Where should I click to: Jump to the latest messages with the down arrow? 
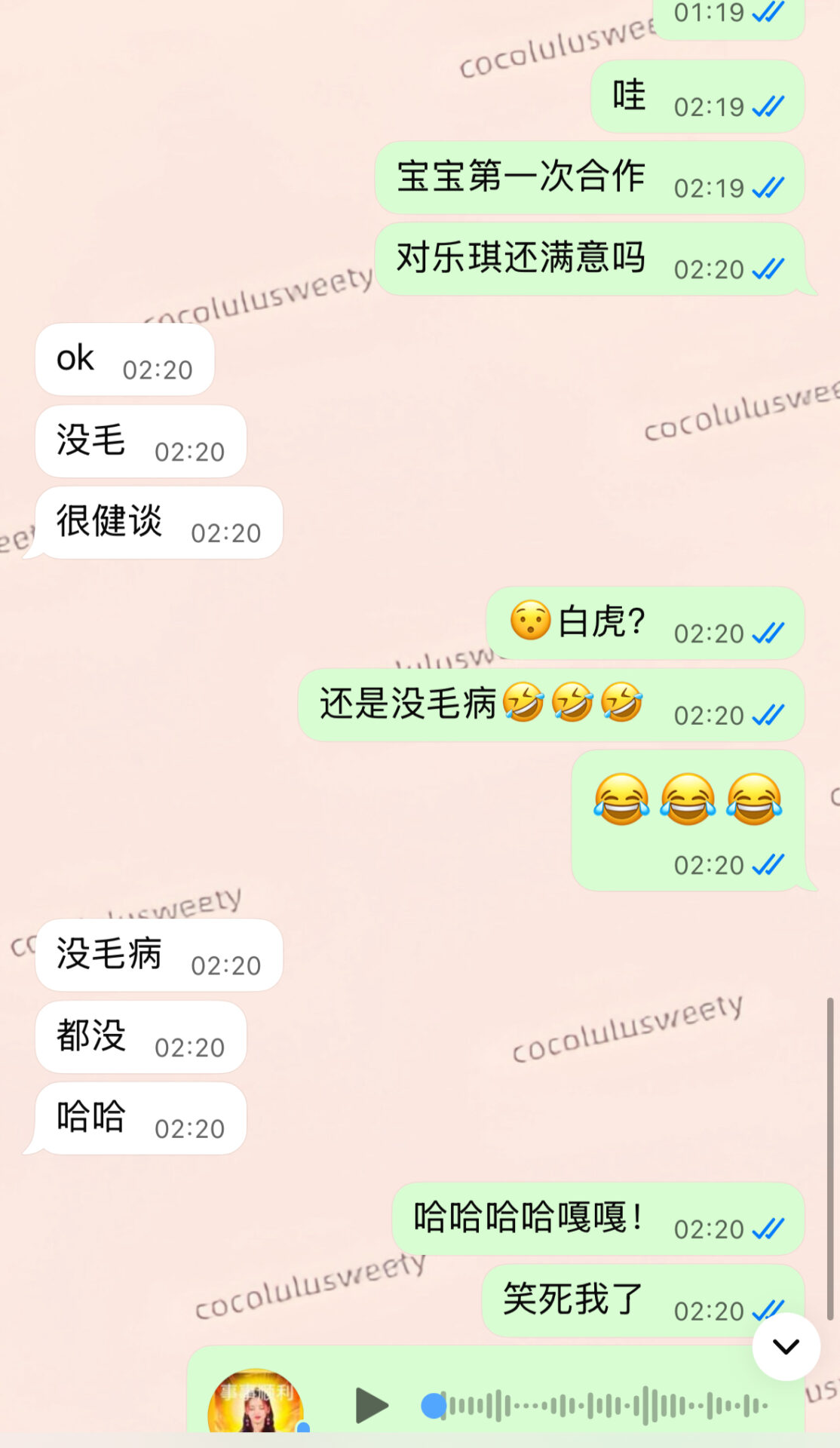click(x=786, y=1347)
